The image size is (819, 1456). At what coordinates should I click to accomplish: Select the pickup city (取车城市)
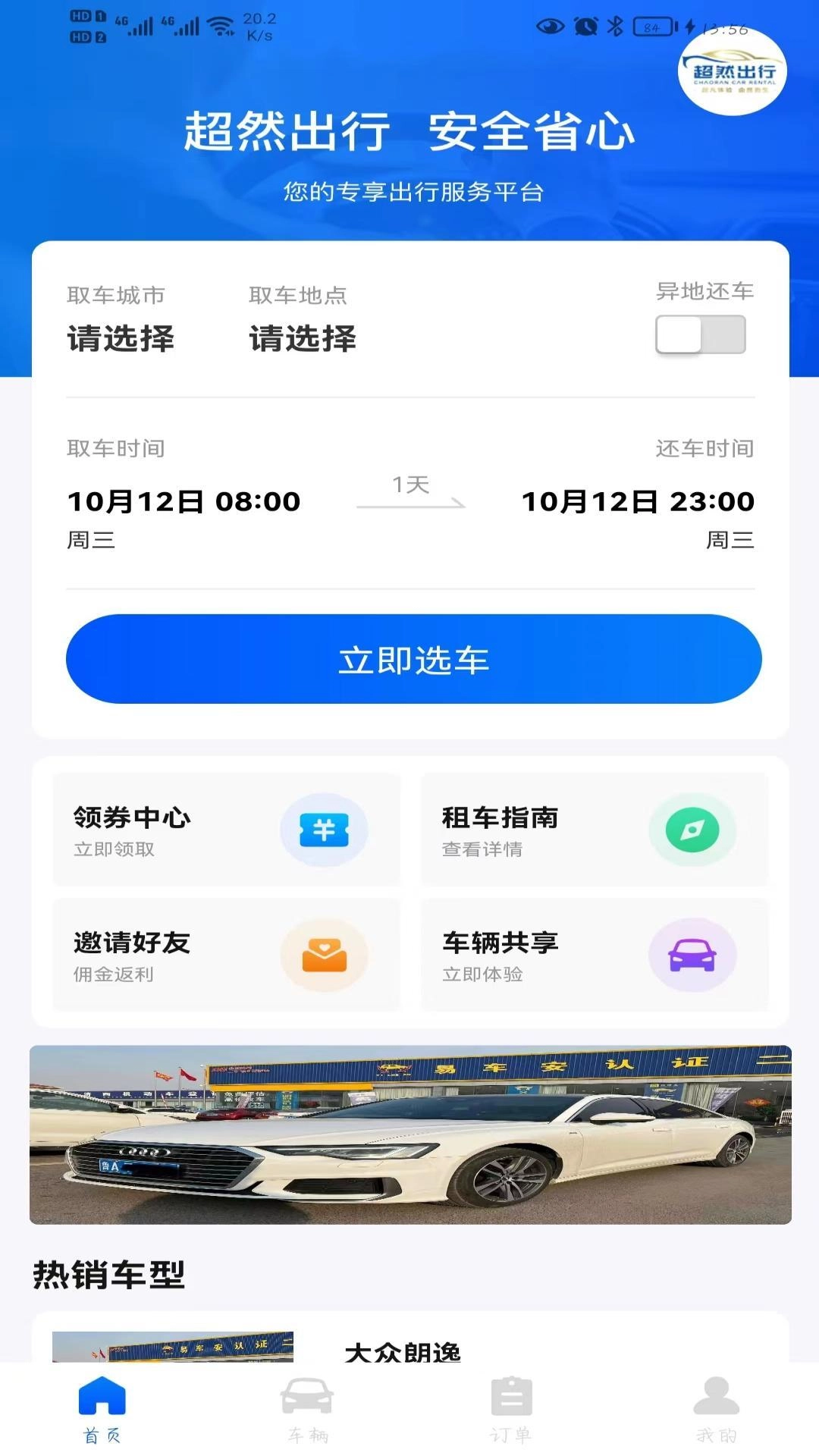coord(121,337)
